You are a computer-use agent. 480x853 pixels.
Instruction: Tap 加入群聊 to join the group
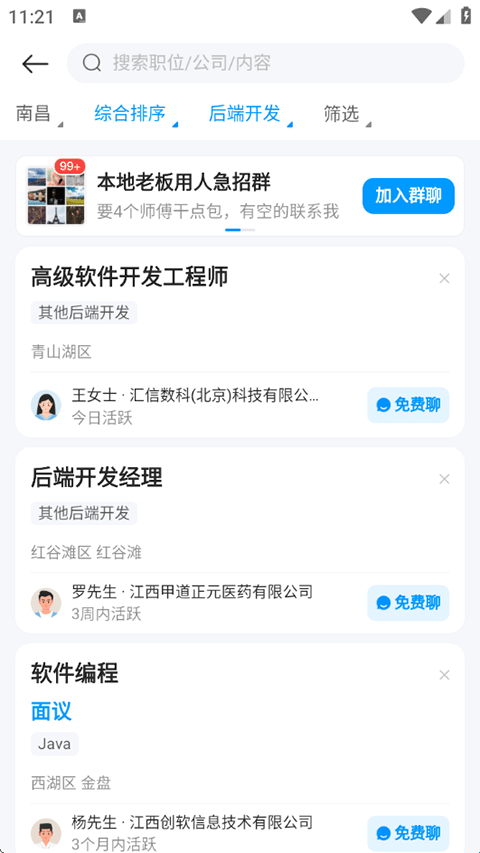pos(408,196)
